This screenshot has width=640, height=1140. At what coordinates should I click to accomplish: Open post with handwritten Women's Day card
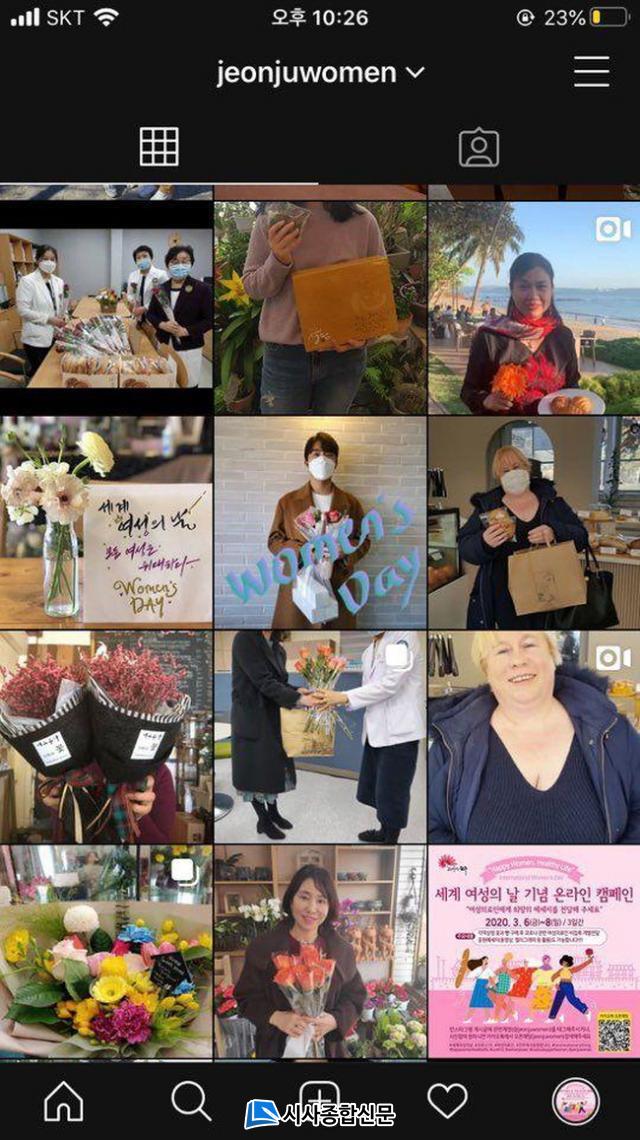[106, 522]
